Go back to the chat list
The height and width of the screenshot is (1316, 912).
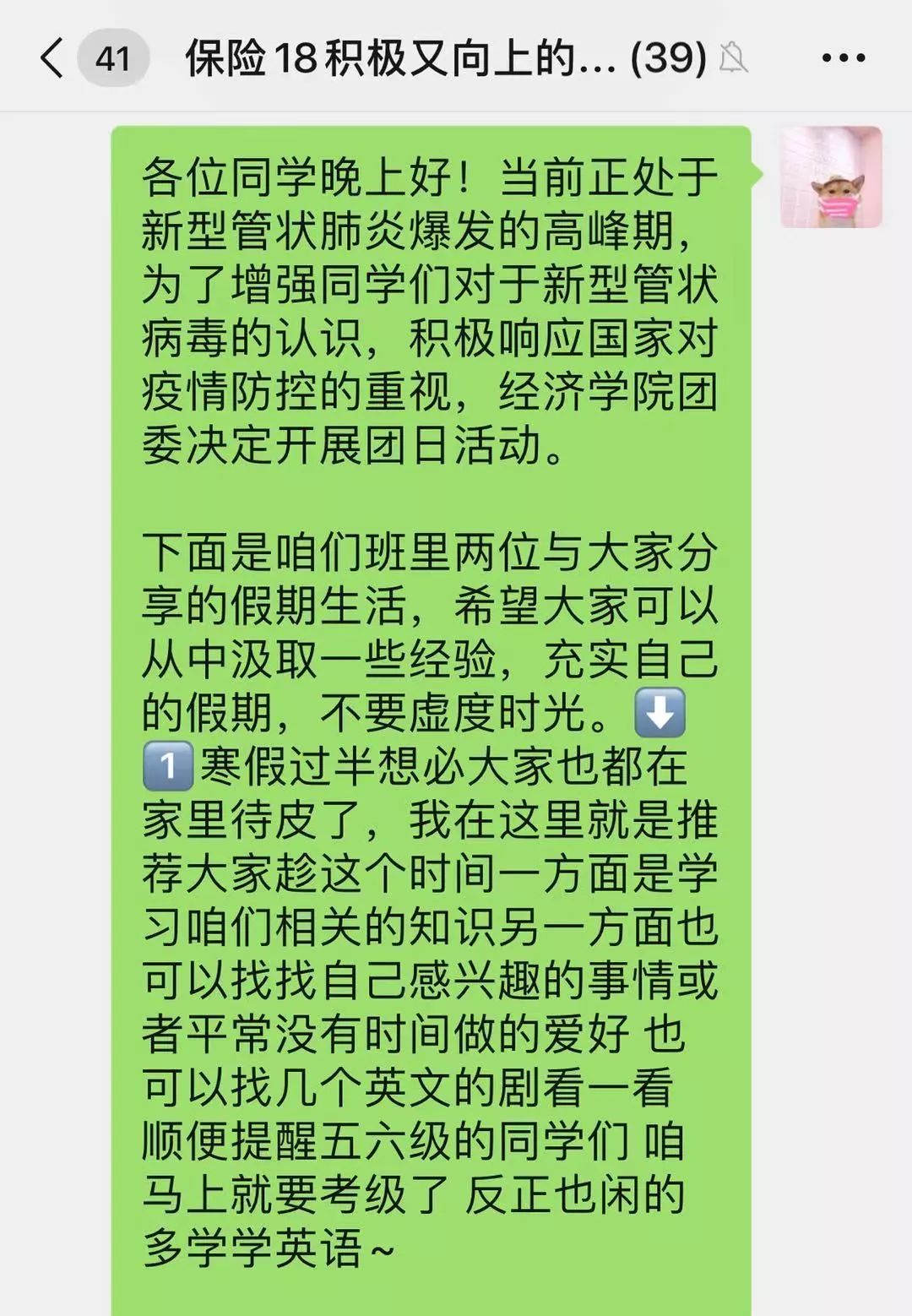pos(52,58)
